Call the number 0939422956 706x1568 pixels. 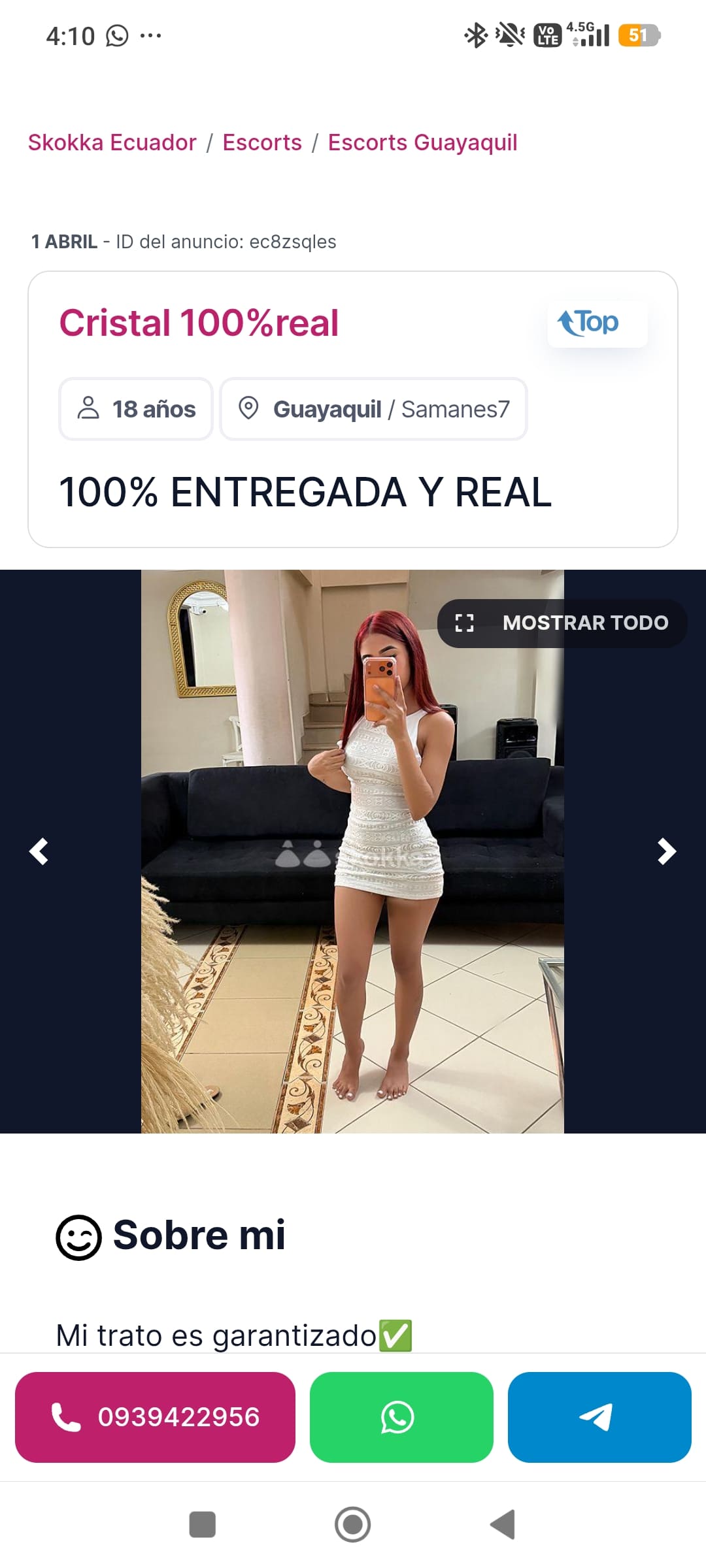coord(155,1417)
